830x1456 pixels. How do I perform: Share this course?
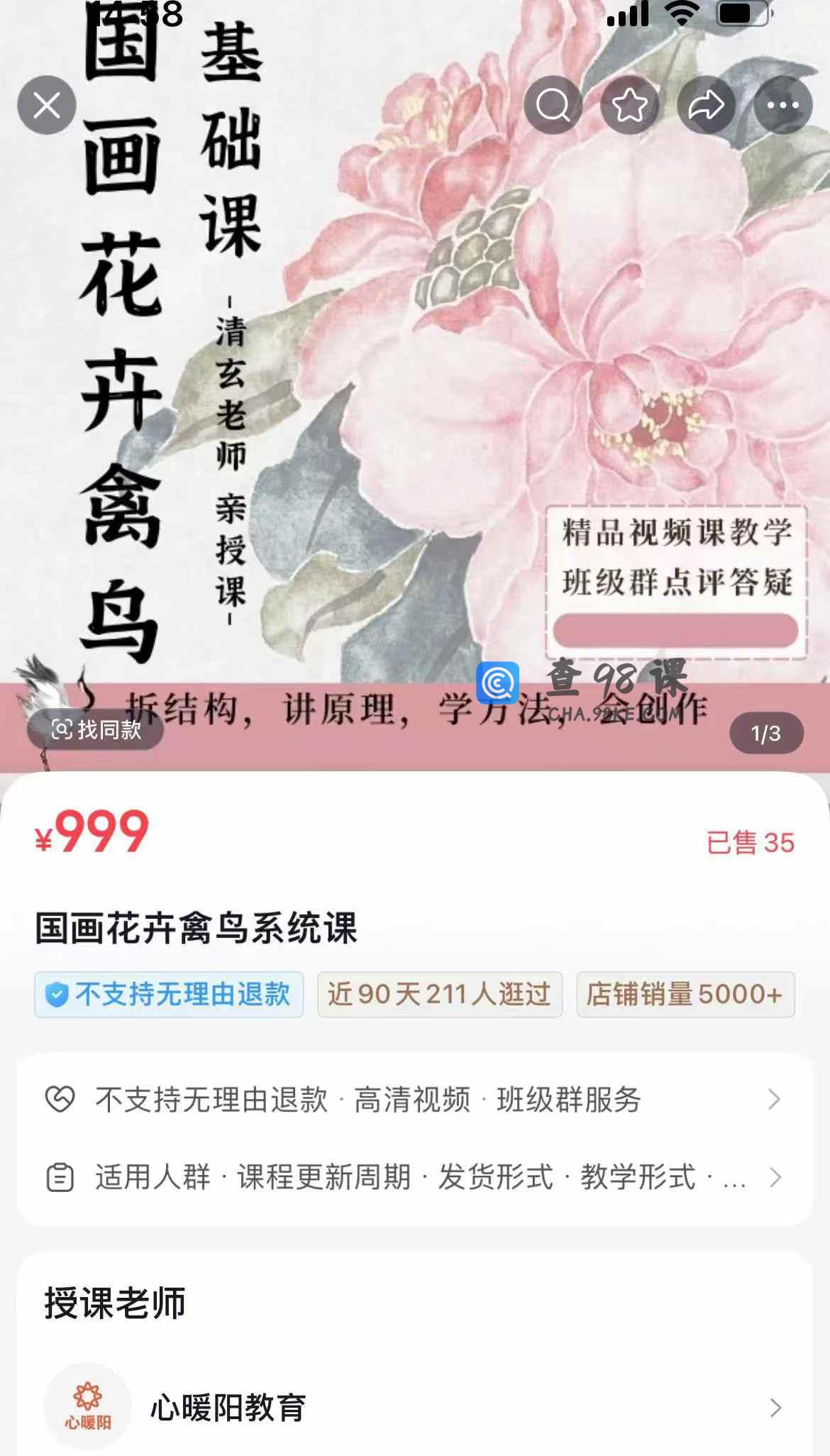[x=707, y=105]
